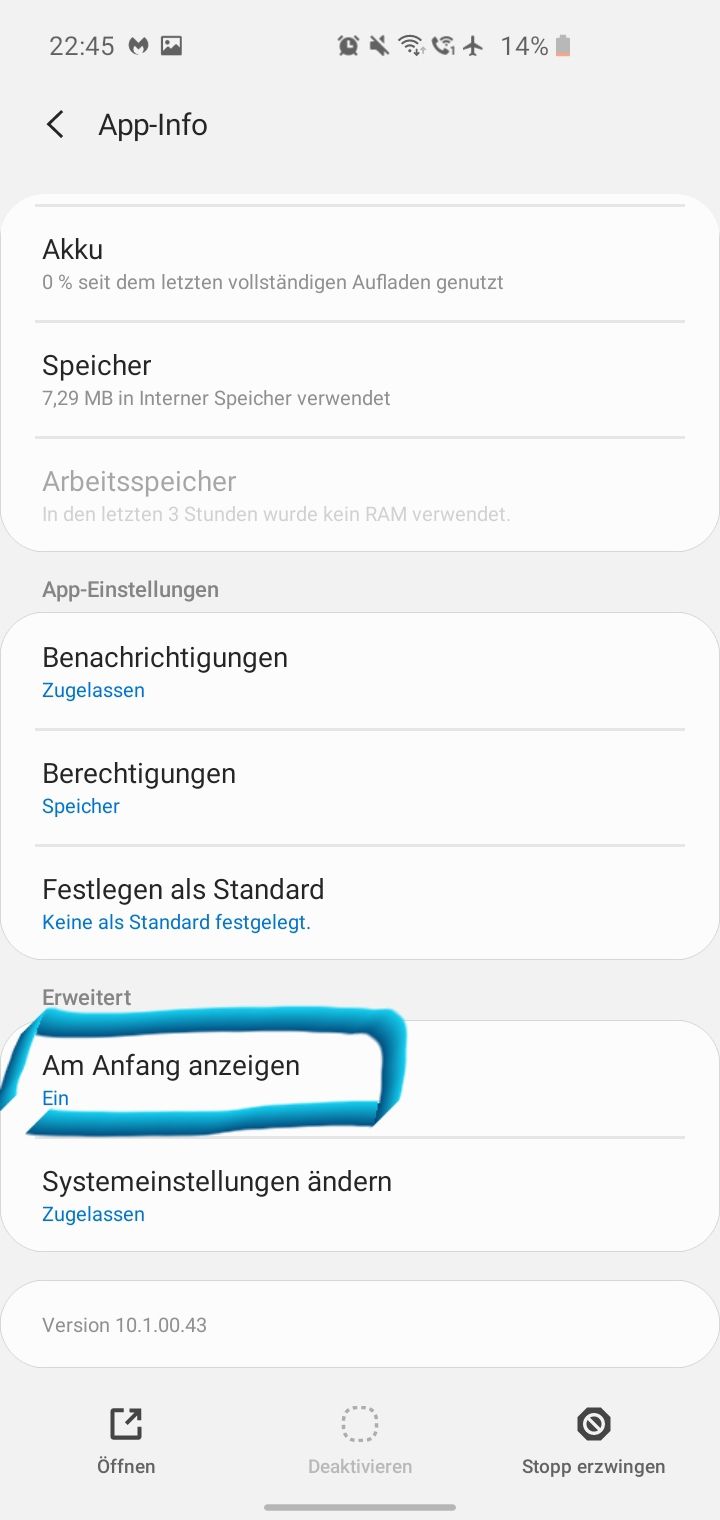Tap Stopp erzwingen button
Viewport: 720px width, 1520px height.
[x=593, y=1441]
